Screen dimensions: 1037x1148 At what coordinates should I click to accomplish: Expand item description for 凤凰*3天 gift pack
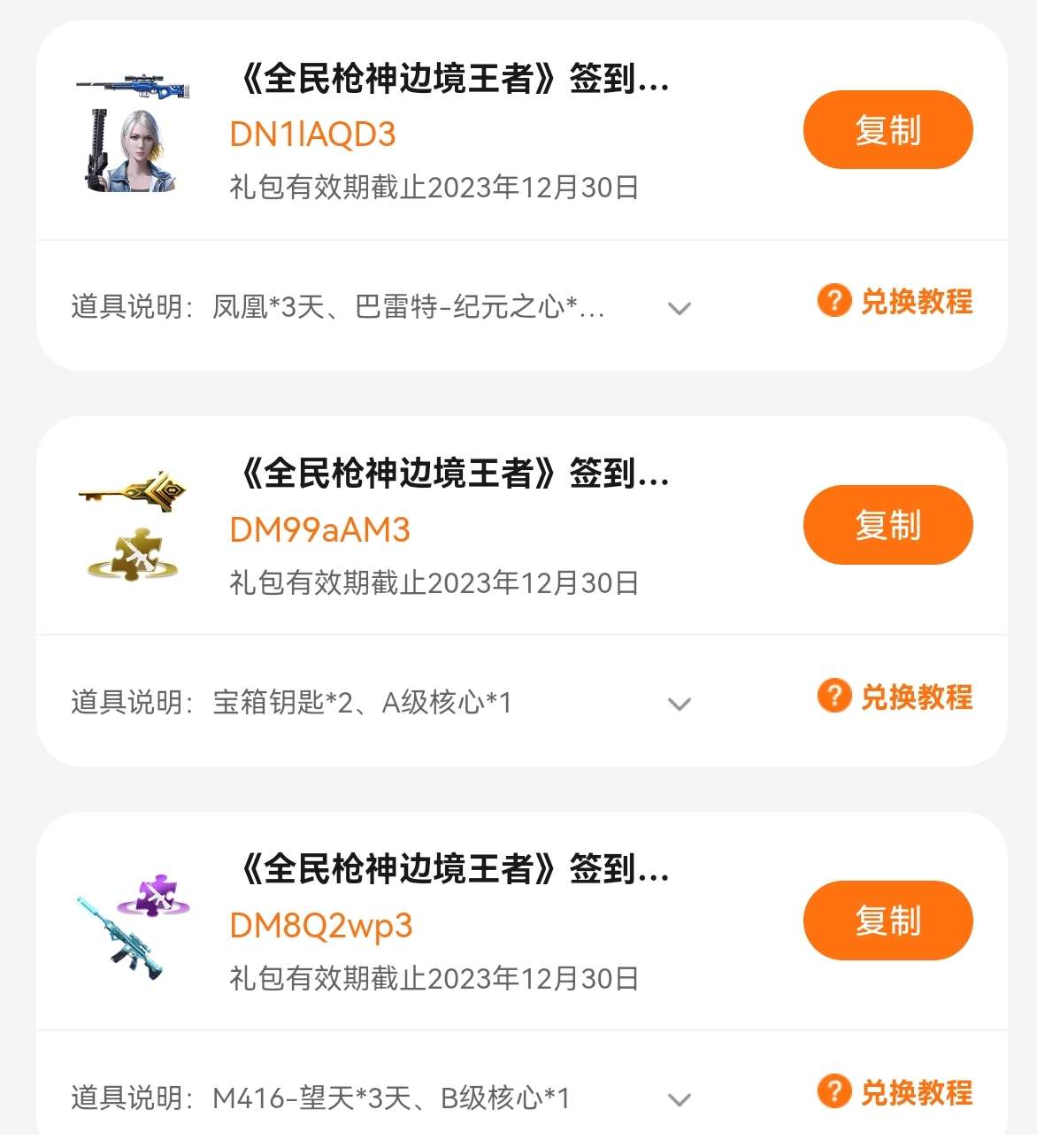679,308
